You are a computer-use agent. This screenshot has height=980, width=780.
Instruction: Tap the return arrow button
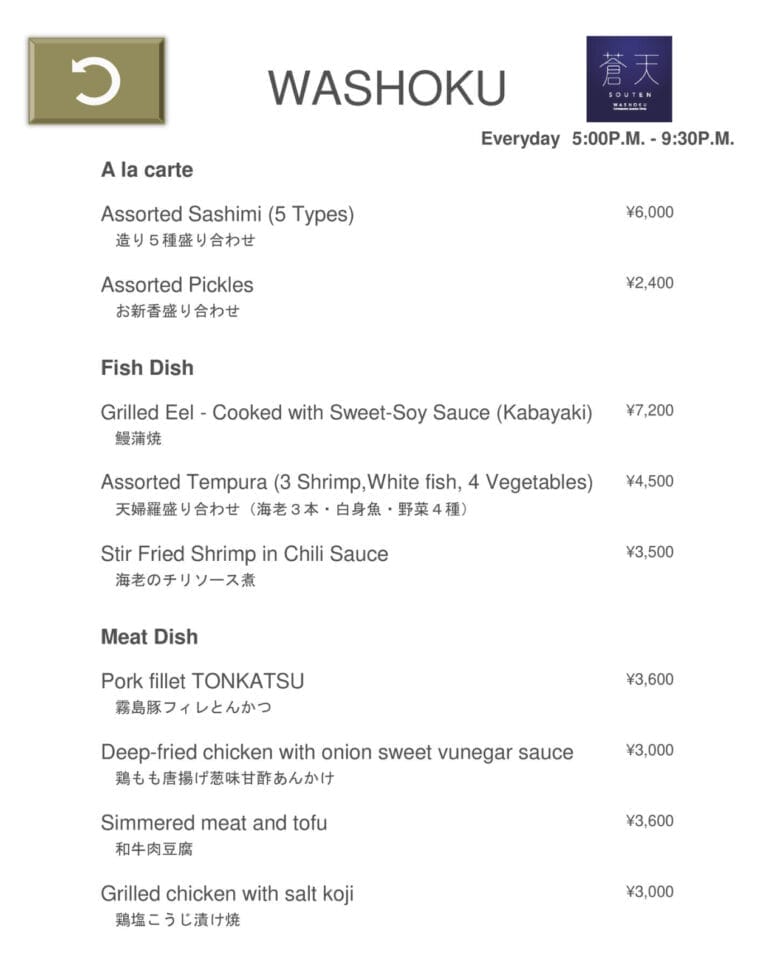[x=96, y=81]
